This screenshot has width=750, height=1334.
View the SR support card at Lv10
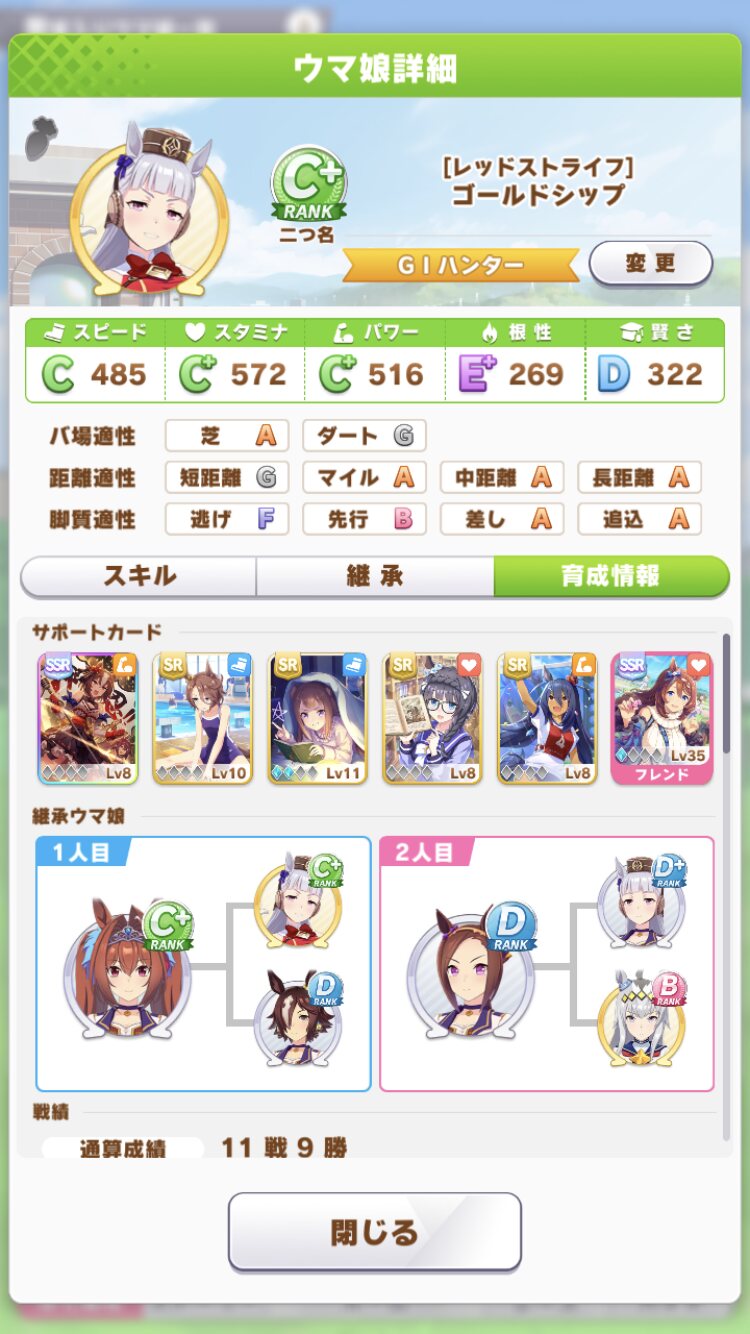[x=203, y=718]
